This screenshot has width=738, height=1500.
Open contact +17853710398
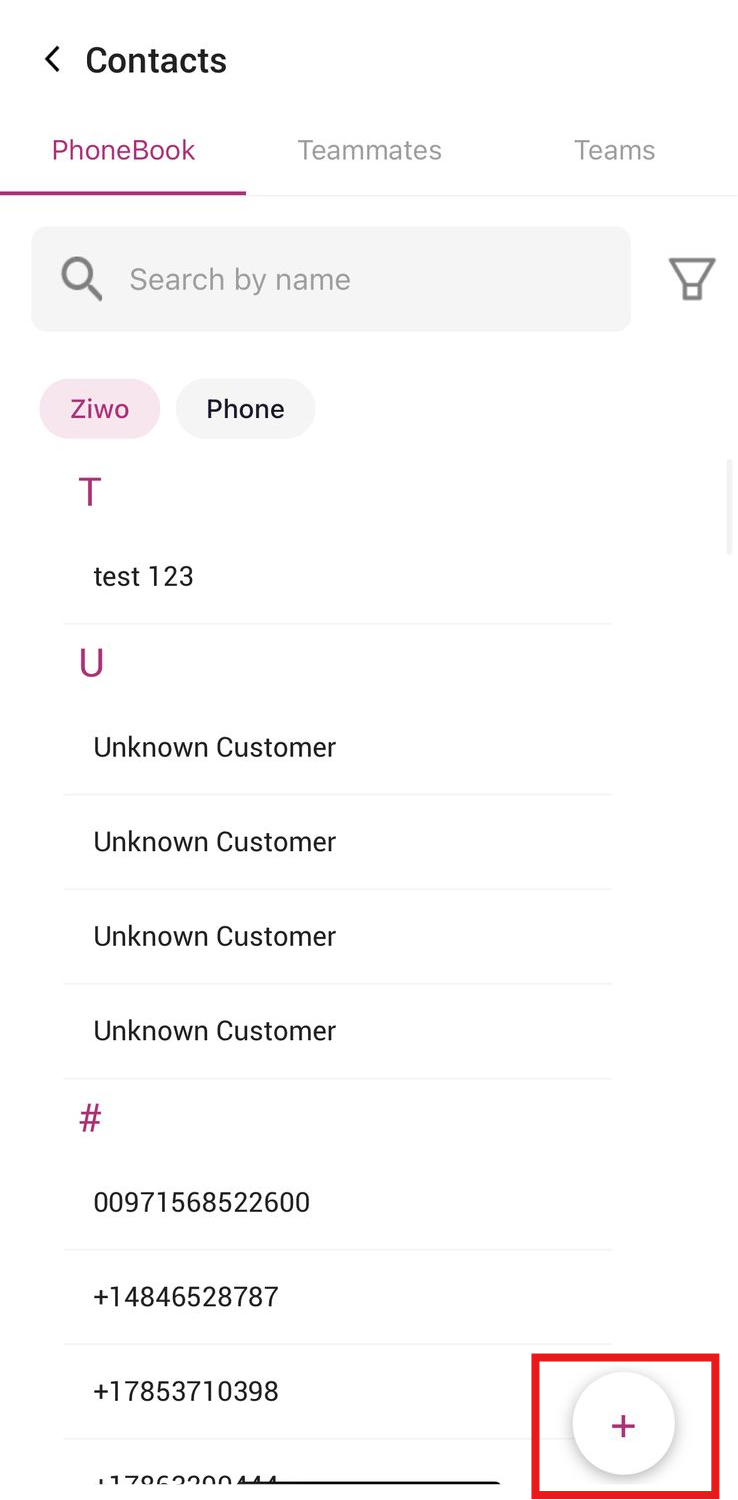click(337, 1391)
